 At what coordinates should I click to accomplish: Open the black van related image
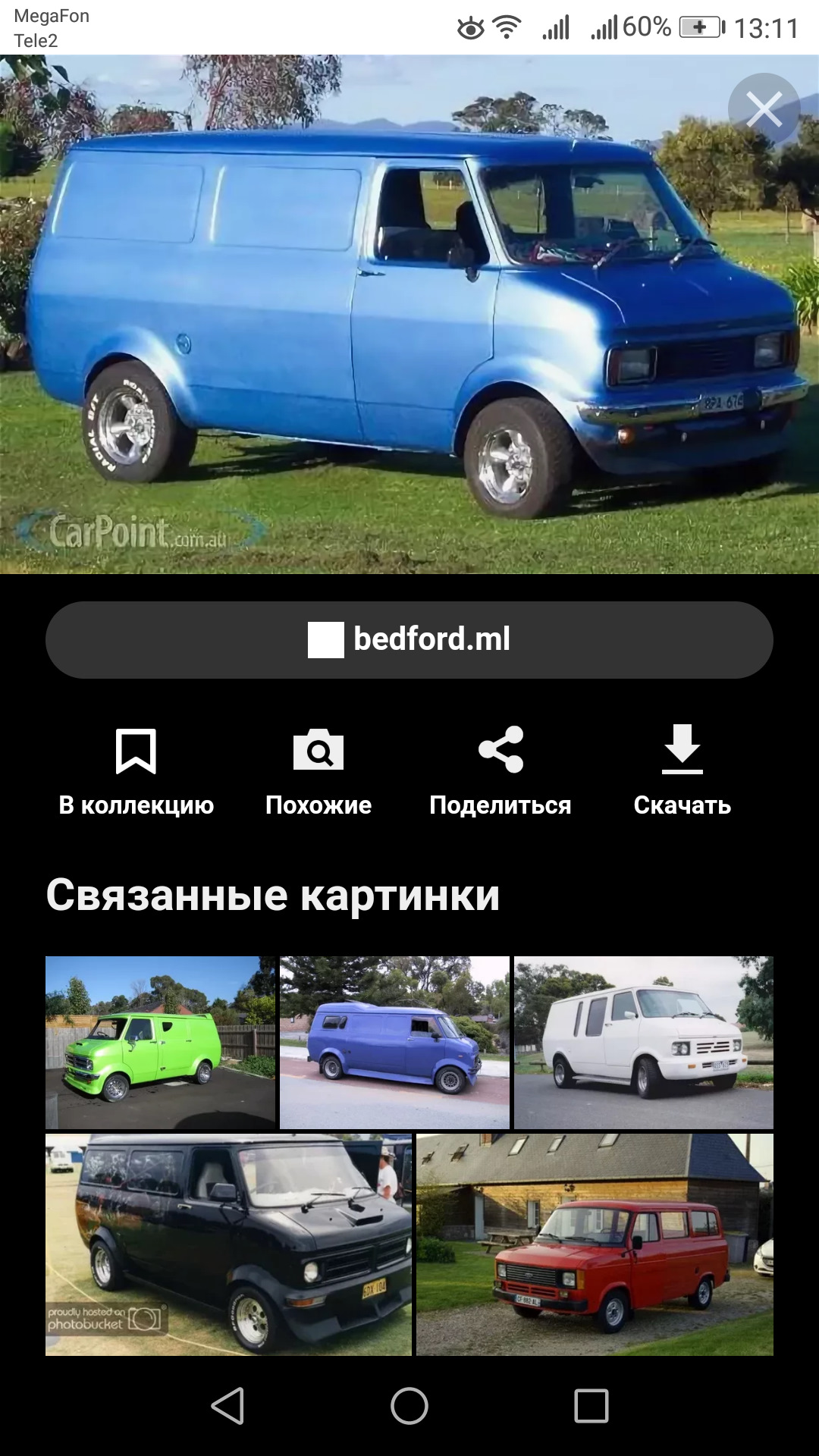click(228, 1244)
